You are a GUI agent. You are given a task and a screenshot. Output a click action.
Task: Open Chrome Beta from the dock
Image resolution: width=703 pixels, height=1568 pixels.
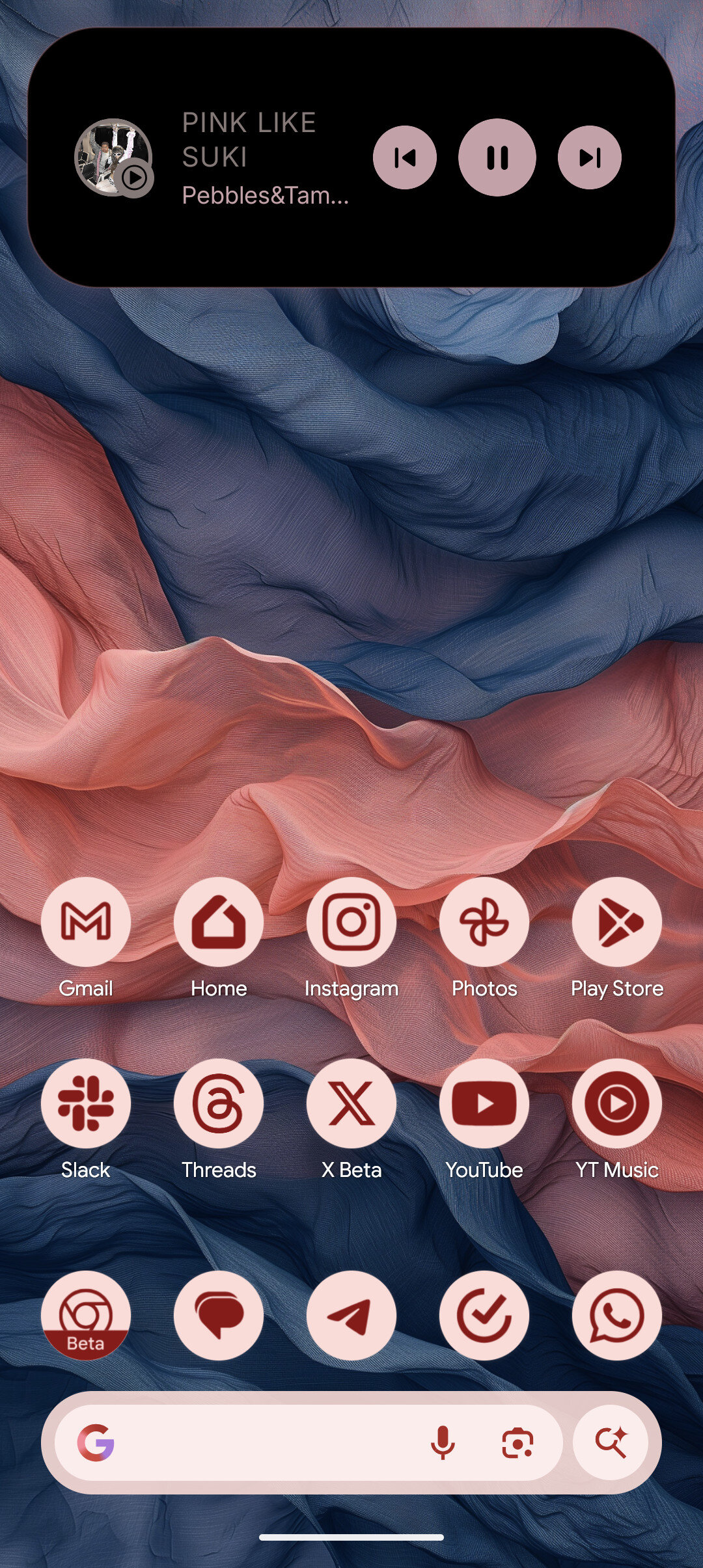(86, 1315)
